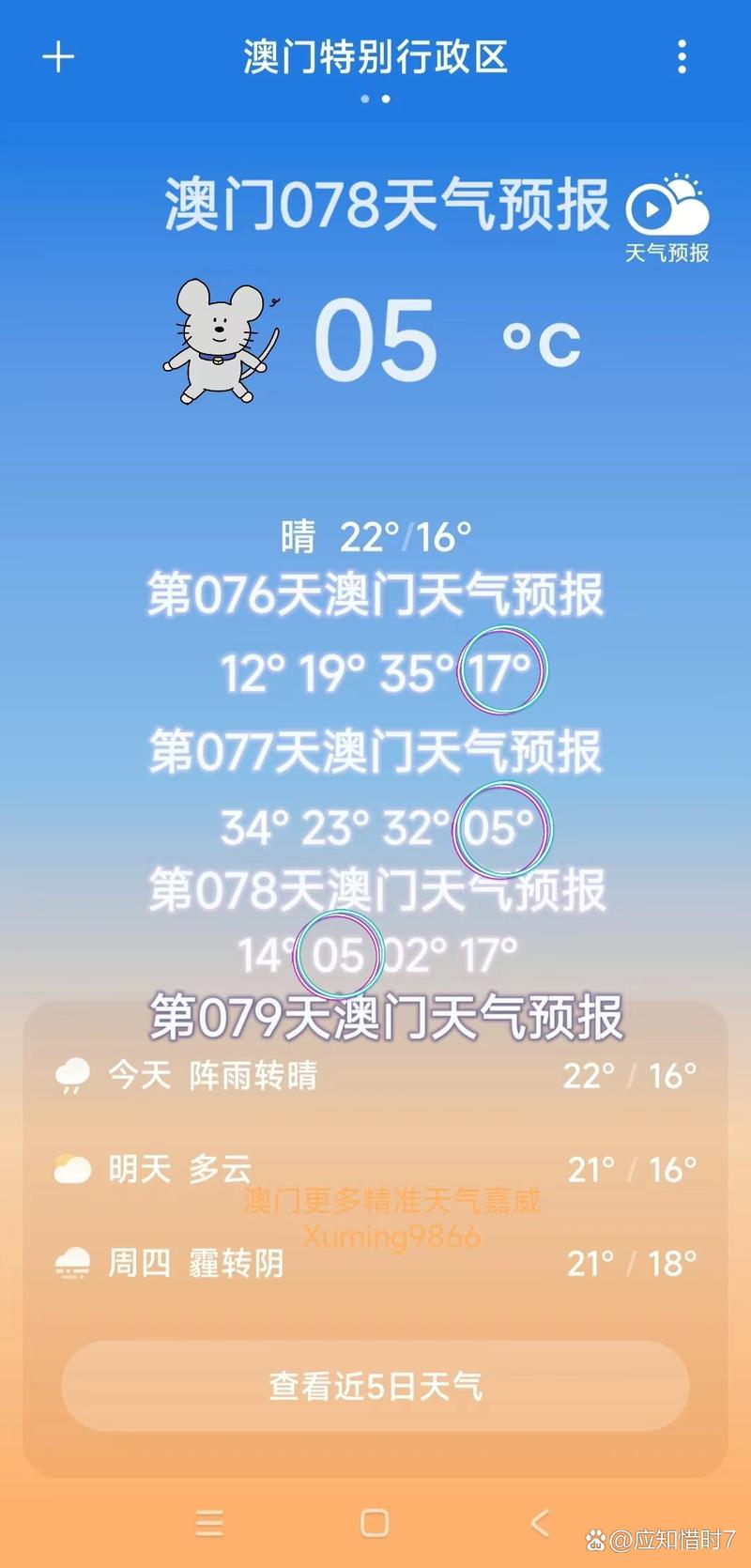
Task: Tap the second page indicator dot
Action: 385,98
